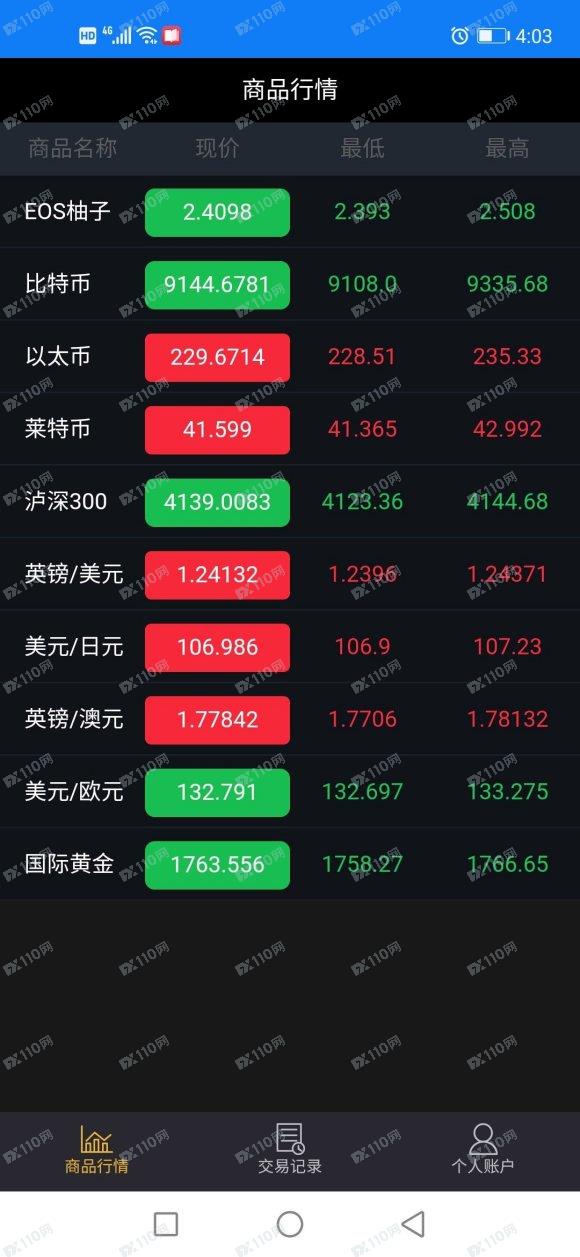
Task: View the 英镑/澳元 row
Action: (x=290, y=719)
